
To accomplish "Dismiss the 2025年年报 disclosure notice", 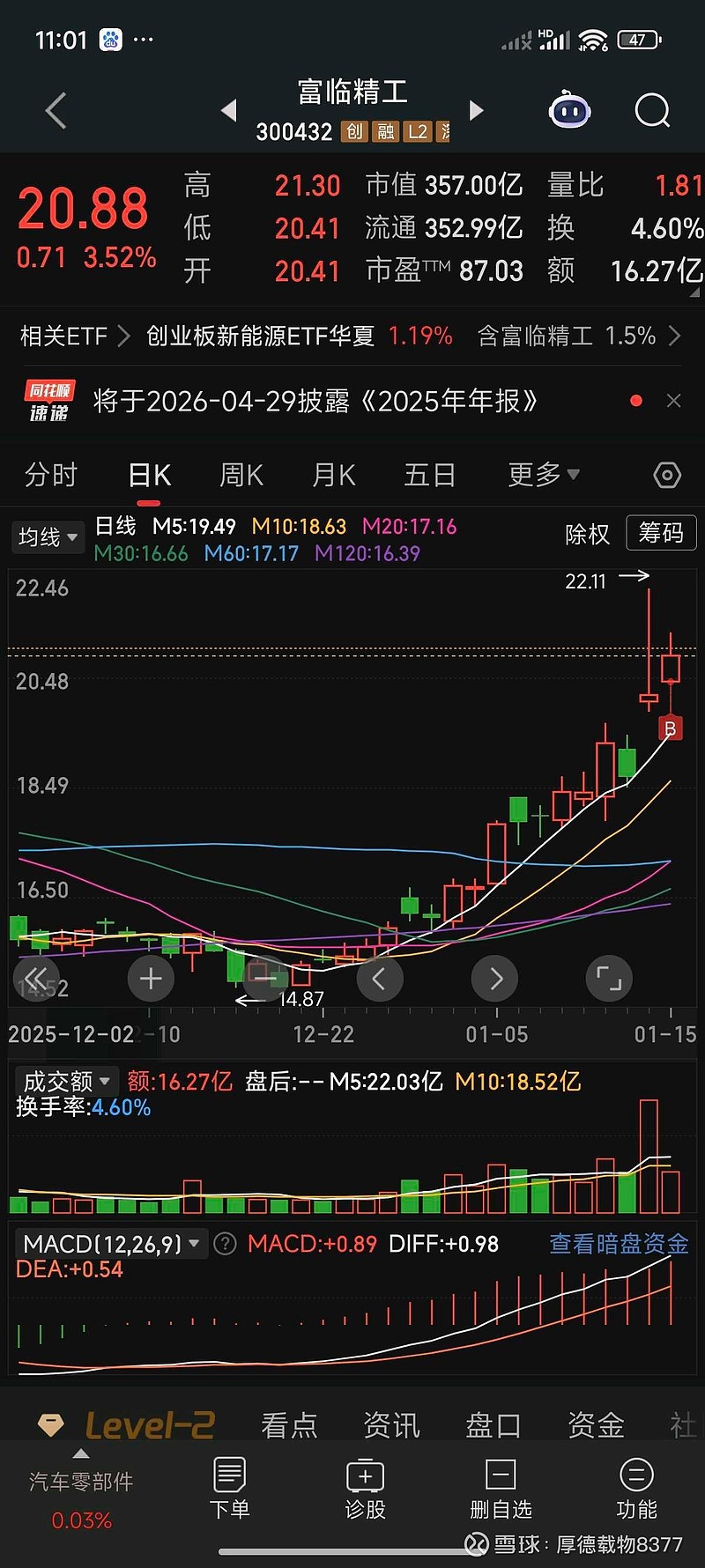I will point(674,401).
